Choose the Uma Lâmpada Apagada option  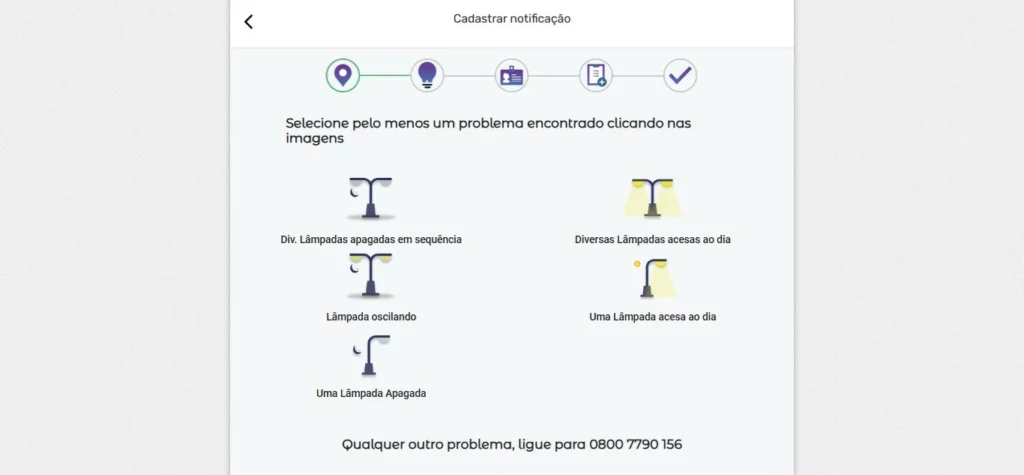point(371,355)
